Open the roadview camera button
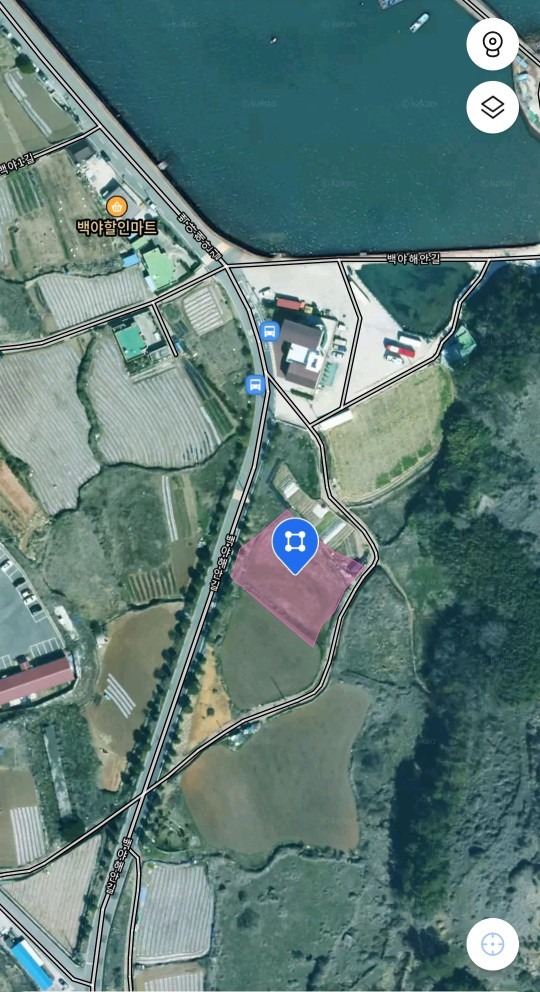The image size is (540, 992). (x=492, y=44)
